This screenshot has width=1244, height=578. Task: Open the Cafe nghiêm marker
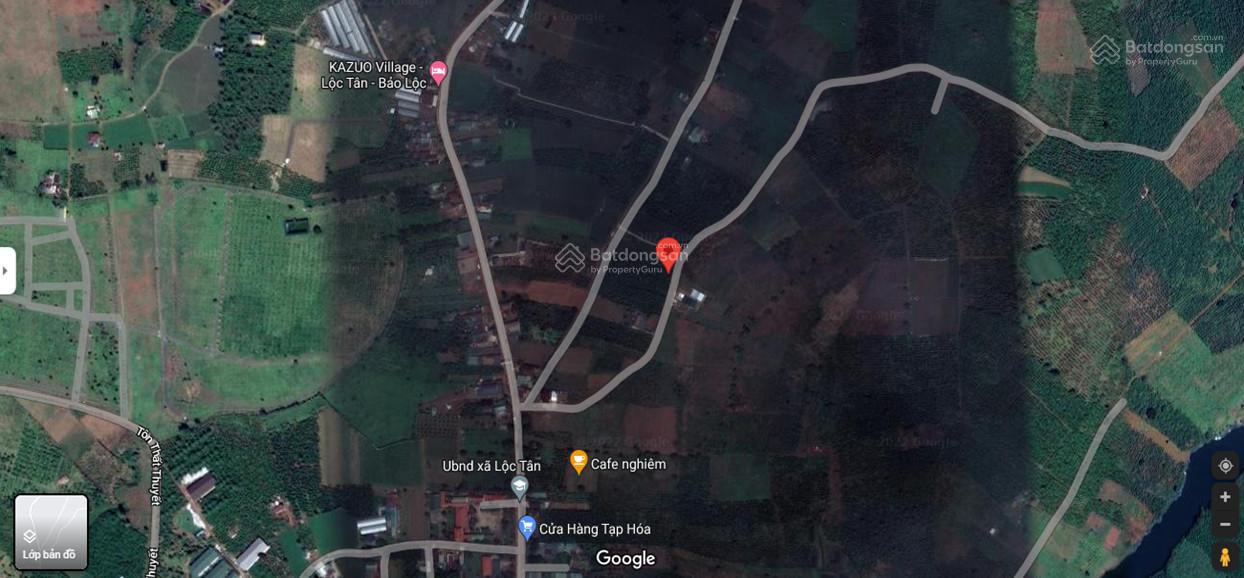(579, 462)
